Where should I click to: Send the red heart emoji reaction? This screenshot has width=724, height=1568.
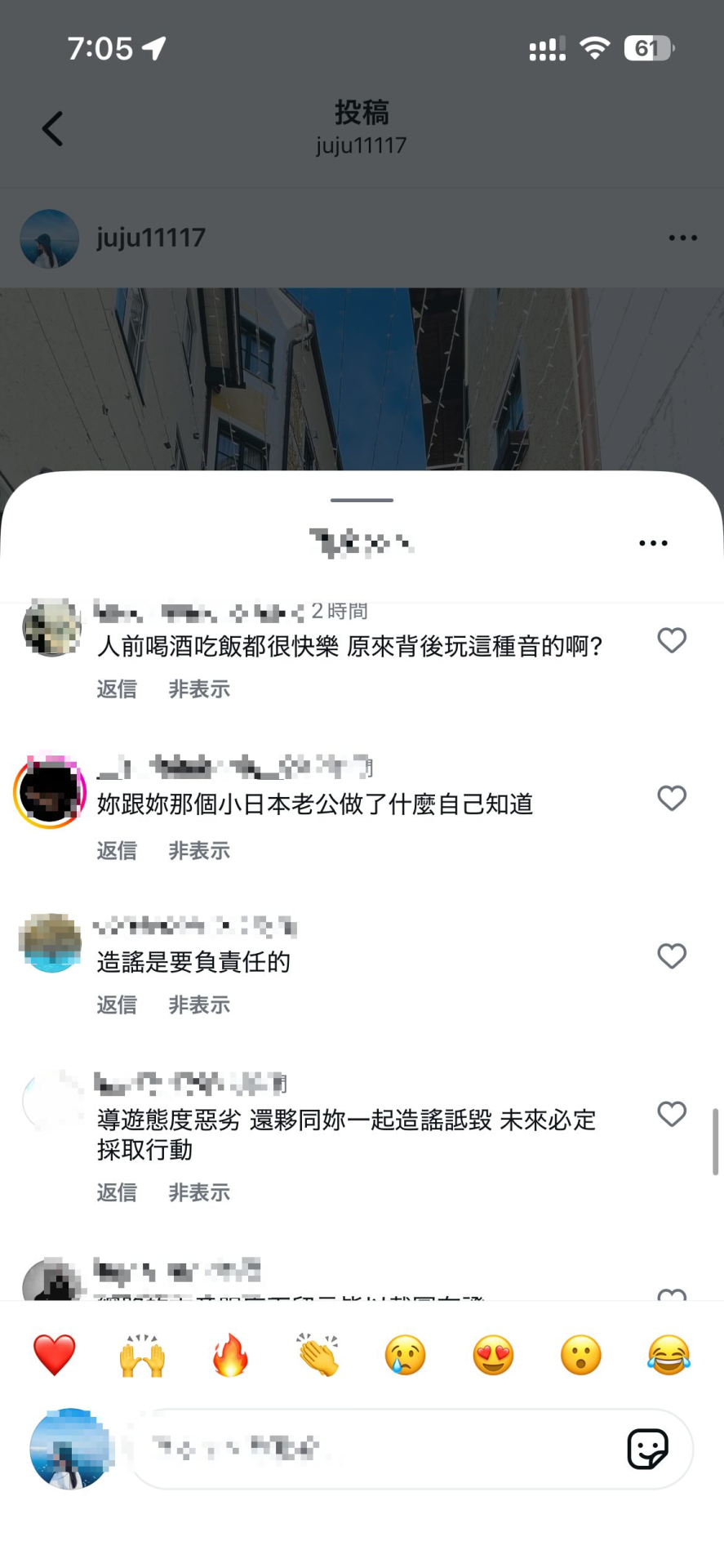pos(55,1356)
